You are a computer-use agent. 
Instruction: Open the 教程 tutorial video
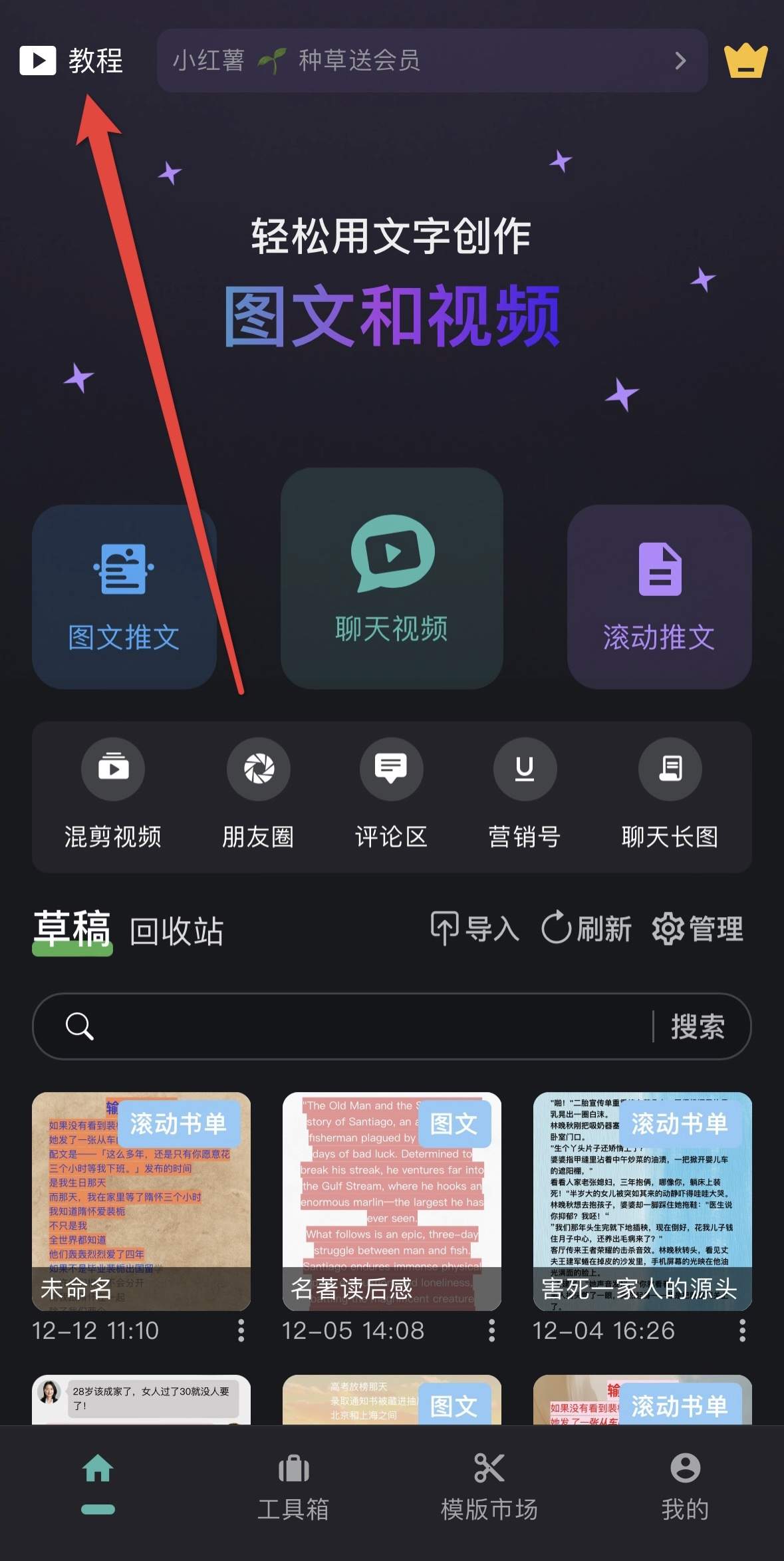pos(73,62)
